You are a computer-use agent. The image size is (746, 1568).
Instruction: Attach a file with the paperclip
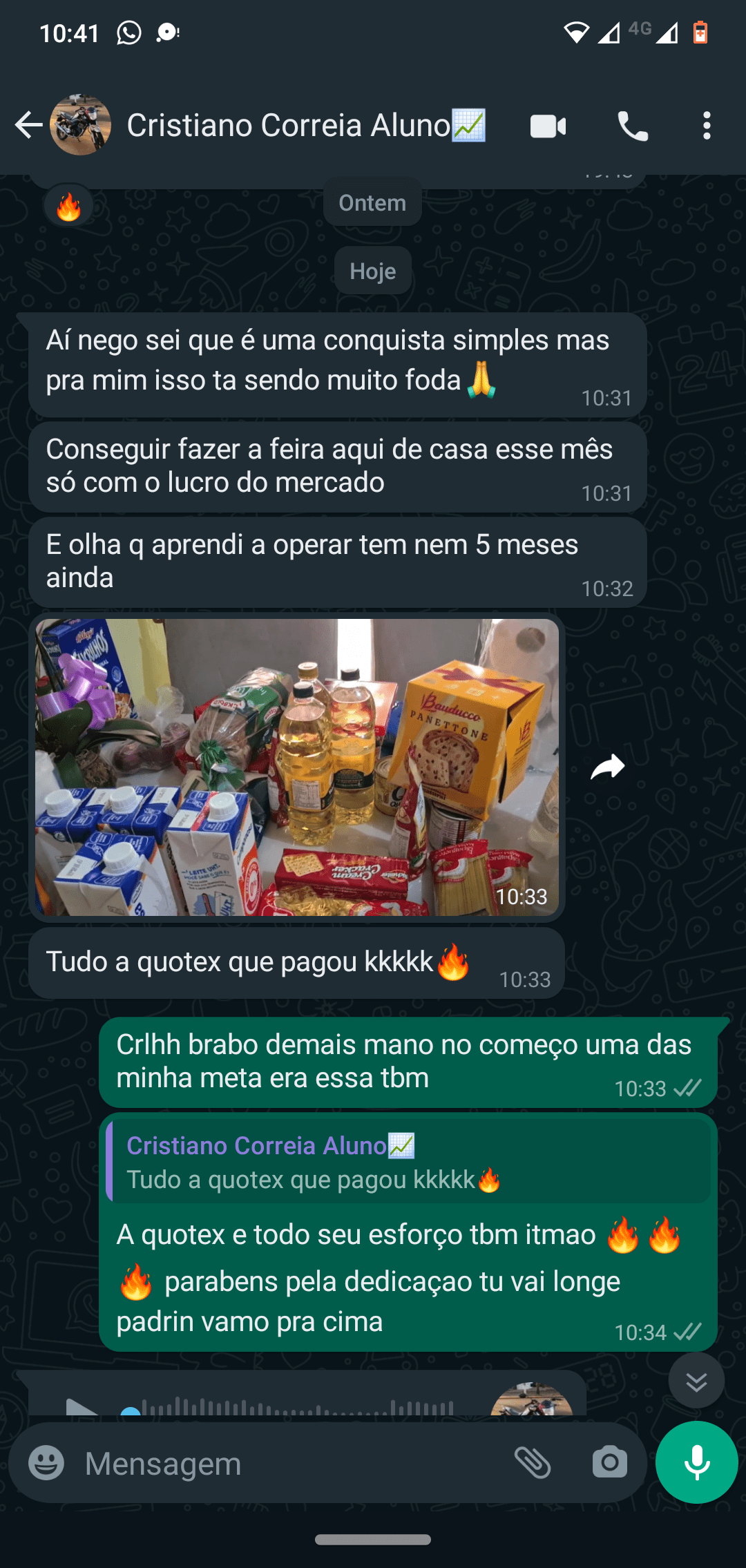pos(533,1462)
